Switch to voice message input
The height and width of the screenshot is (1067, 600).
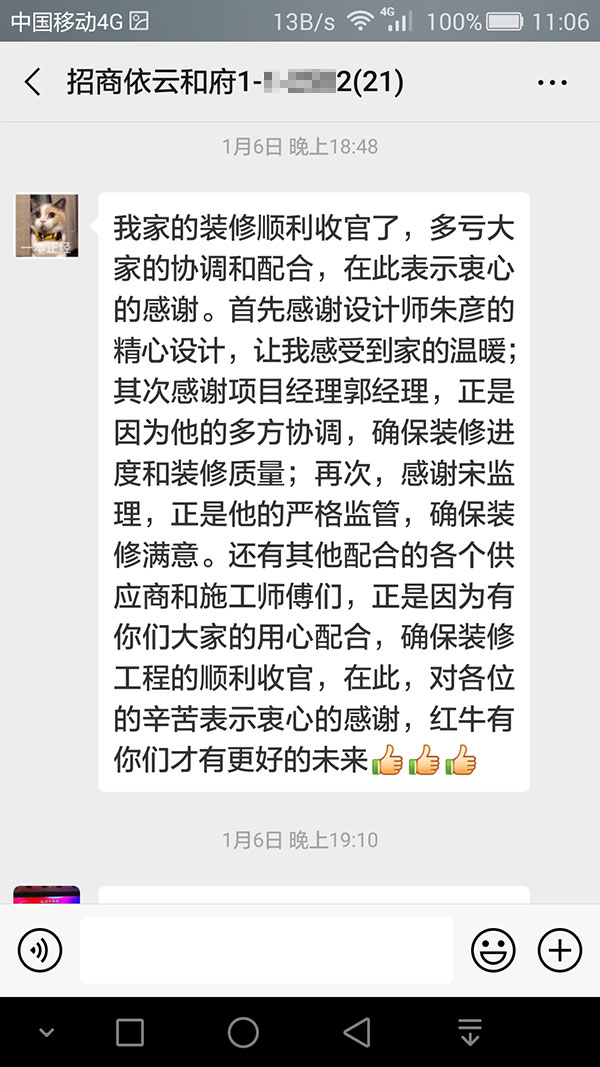pyautogui.click(x=40, y=950)
